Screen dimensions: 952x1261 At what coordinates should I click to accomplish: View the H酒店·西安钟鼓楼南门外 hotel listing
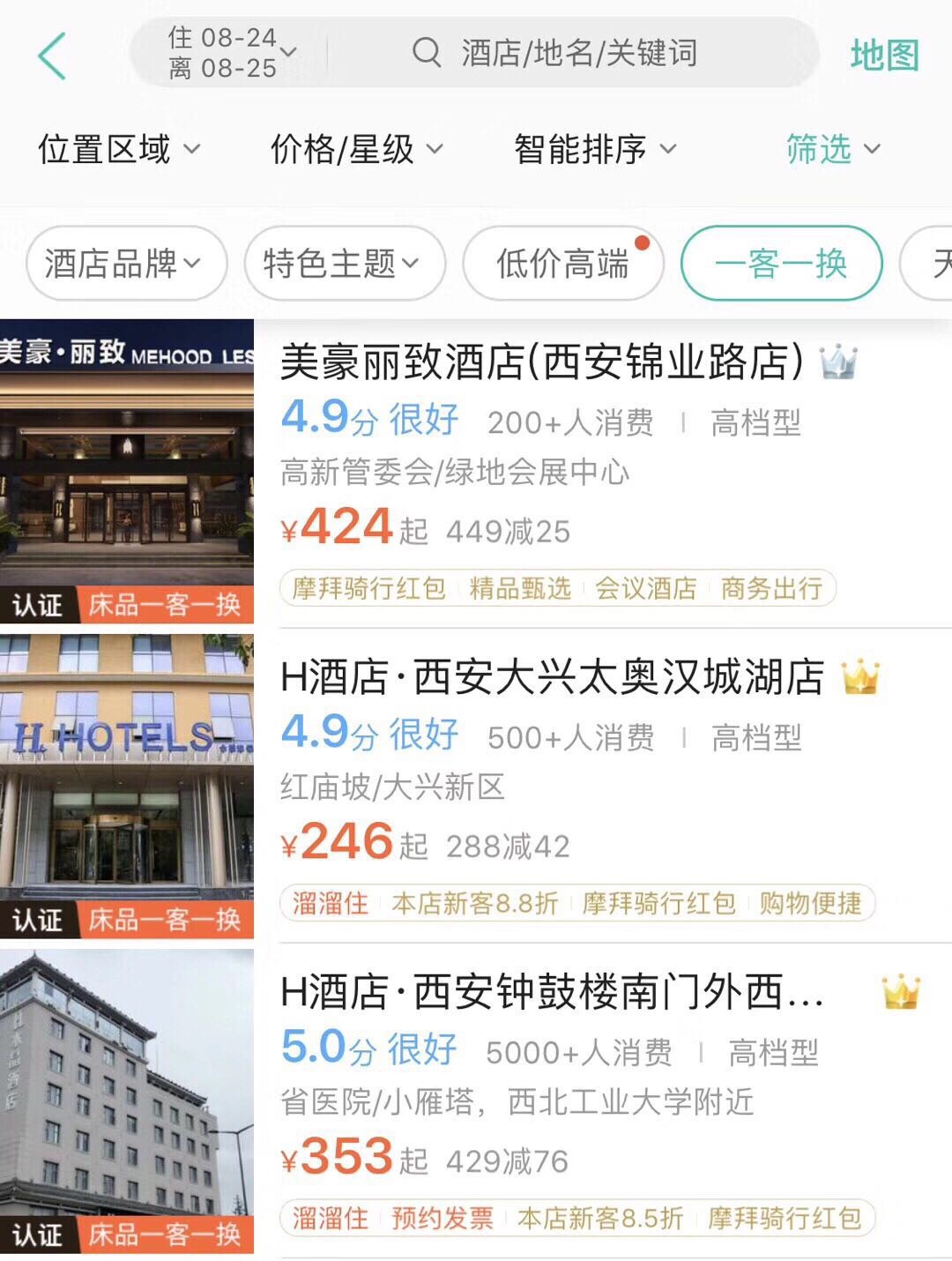(x=552, y=992)
